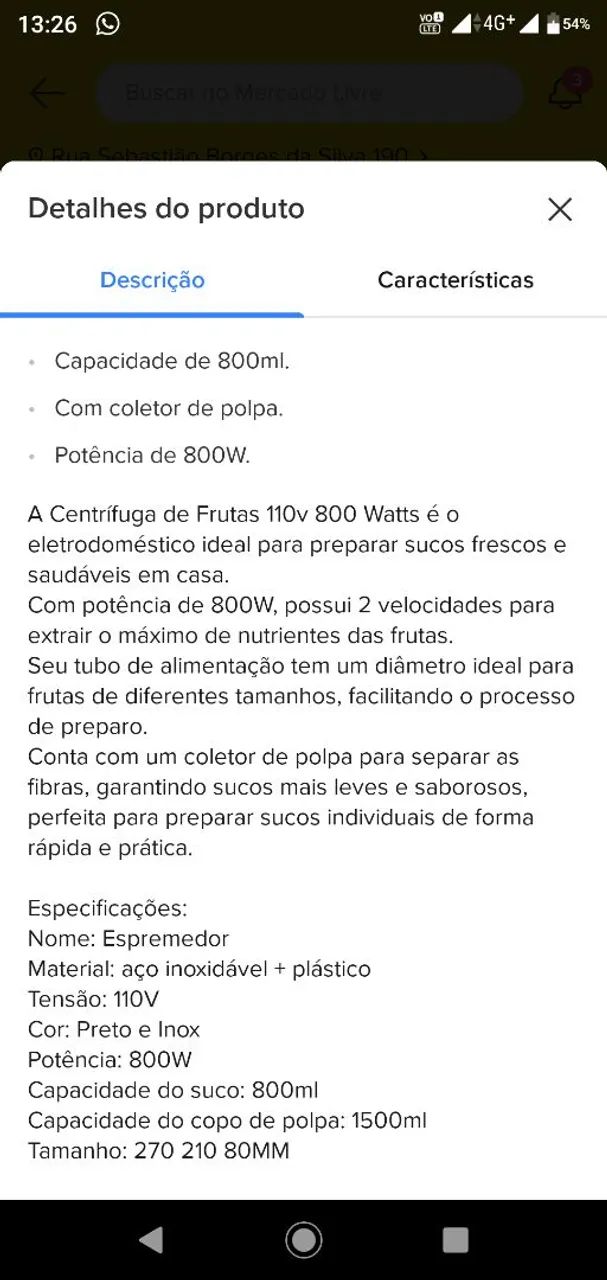Go to the home screen

(303, 1240)
